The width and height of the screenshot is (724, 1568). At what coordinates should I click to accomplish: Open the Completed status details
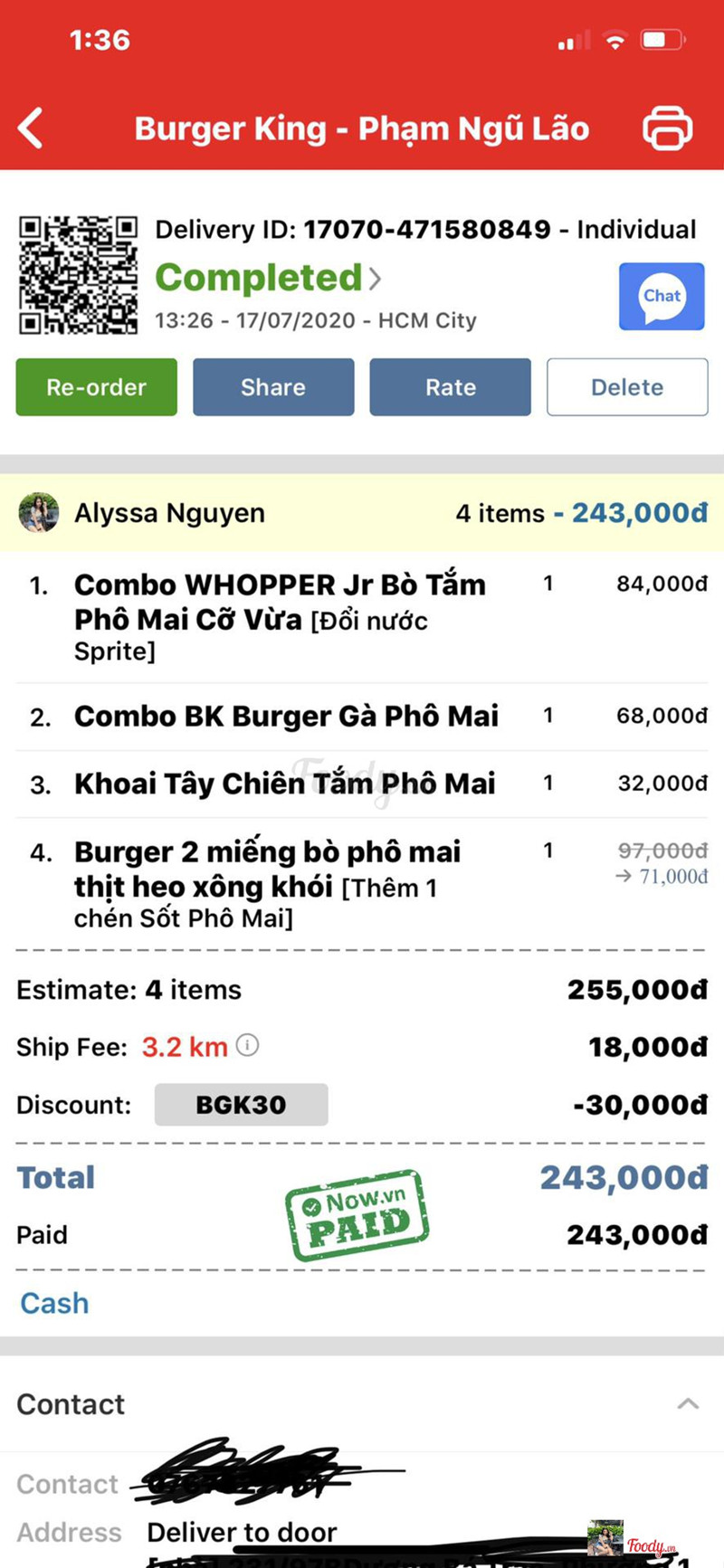coord(268,278)
